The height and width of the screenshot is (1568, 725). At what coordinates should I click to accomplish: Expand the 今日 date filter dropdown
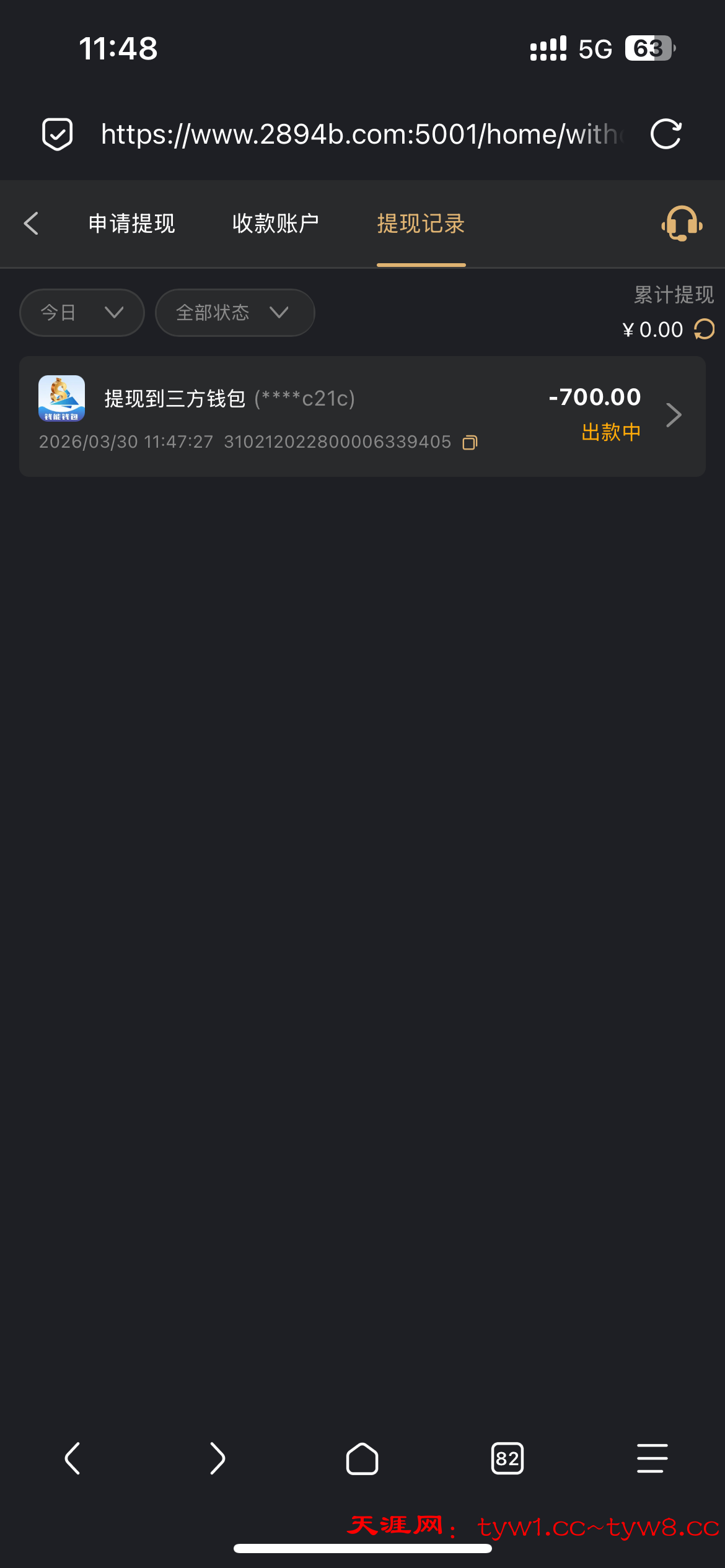pos(82,313)
